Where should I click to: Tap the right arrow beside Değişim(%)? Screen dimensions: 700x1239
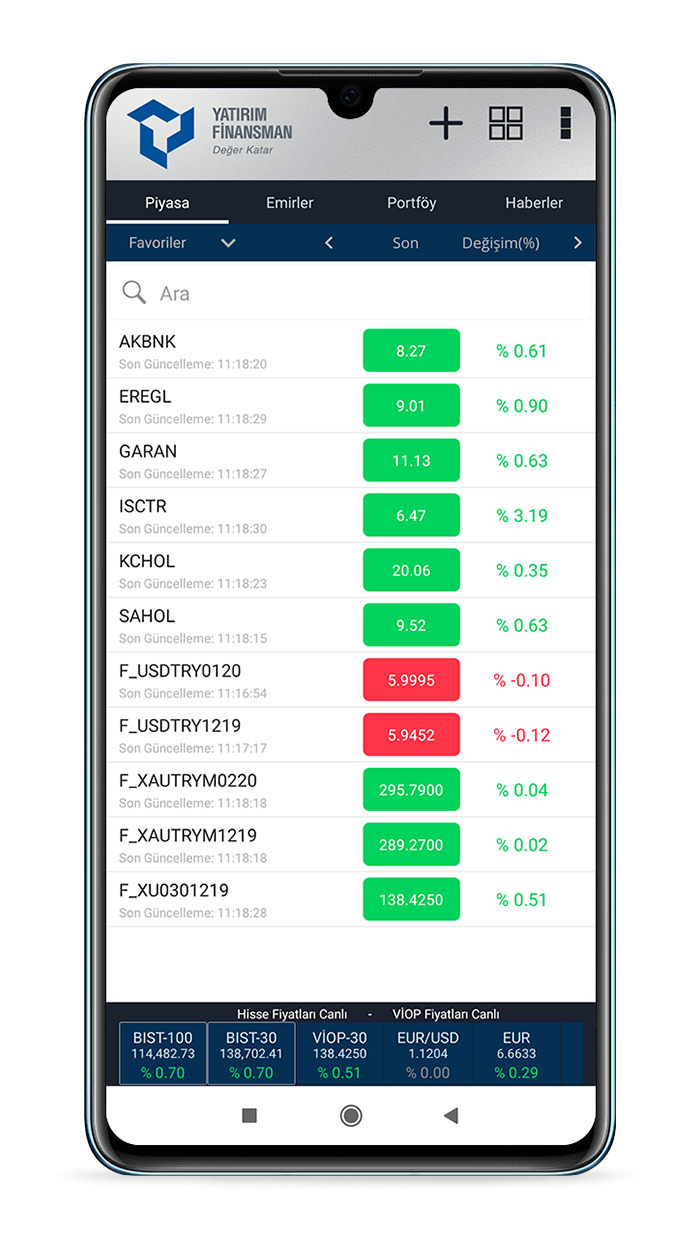pyautogui.click(x=577, y=243)
